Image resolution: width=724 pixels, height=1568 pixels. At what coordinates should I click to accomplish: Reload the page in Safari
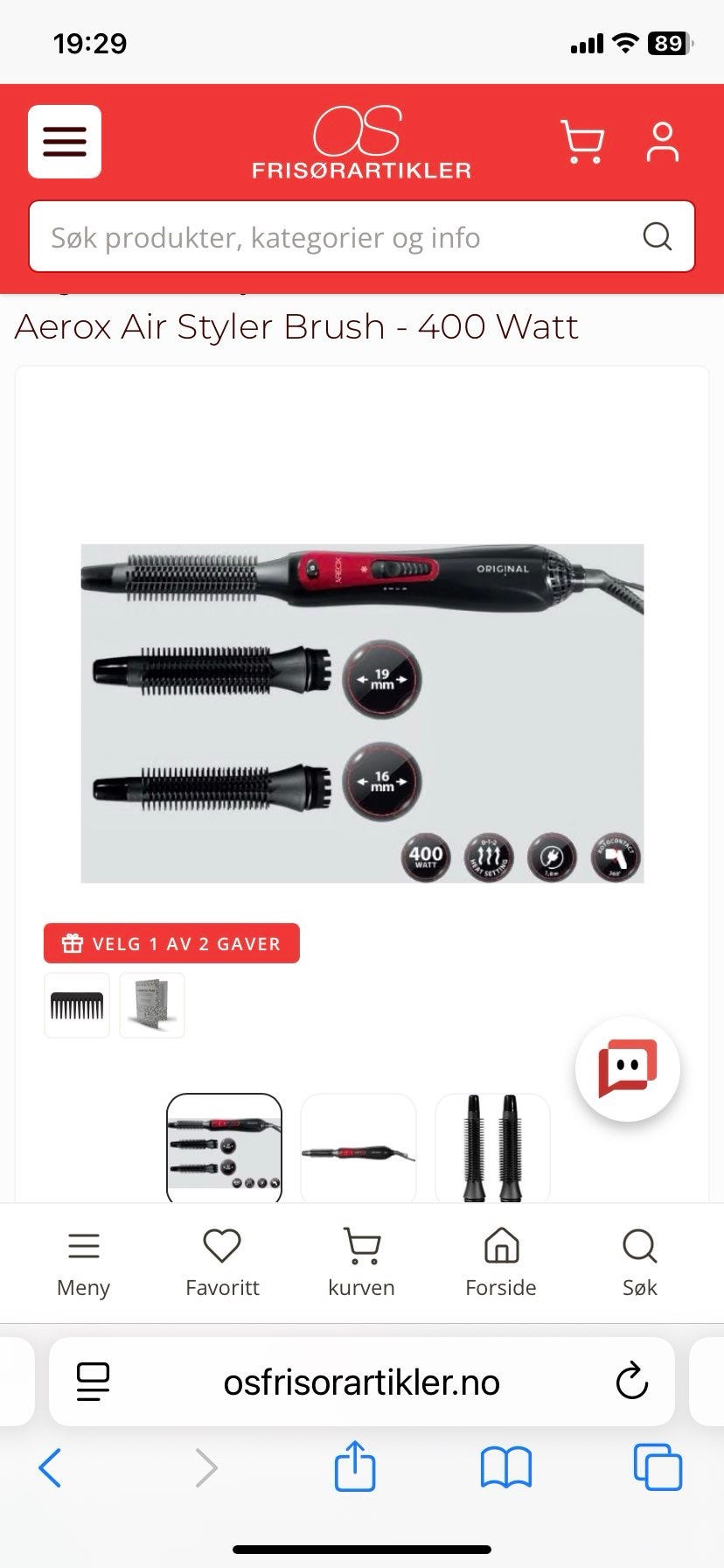pyautogui.click(x=631, y=1382)
